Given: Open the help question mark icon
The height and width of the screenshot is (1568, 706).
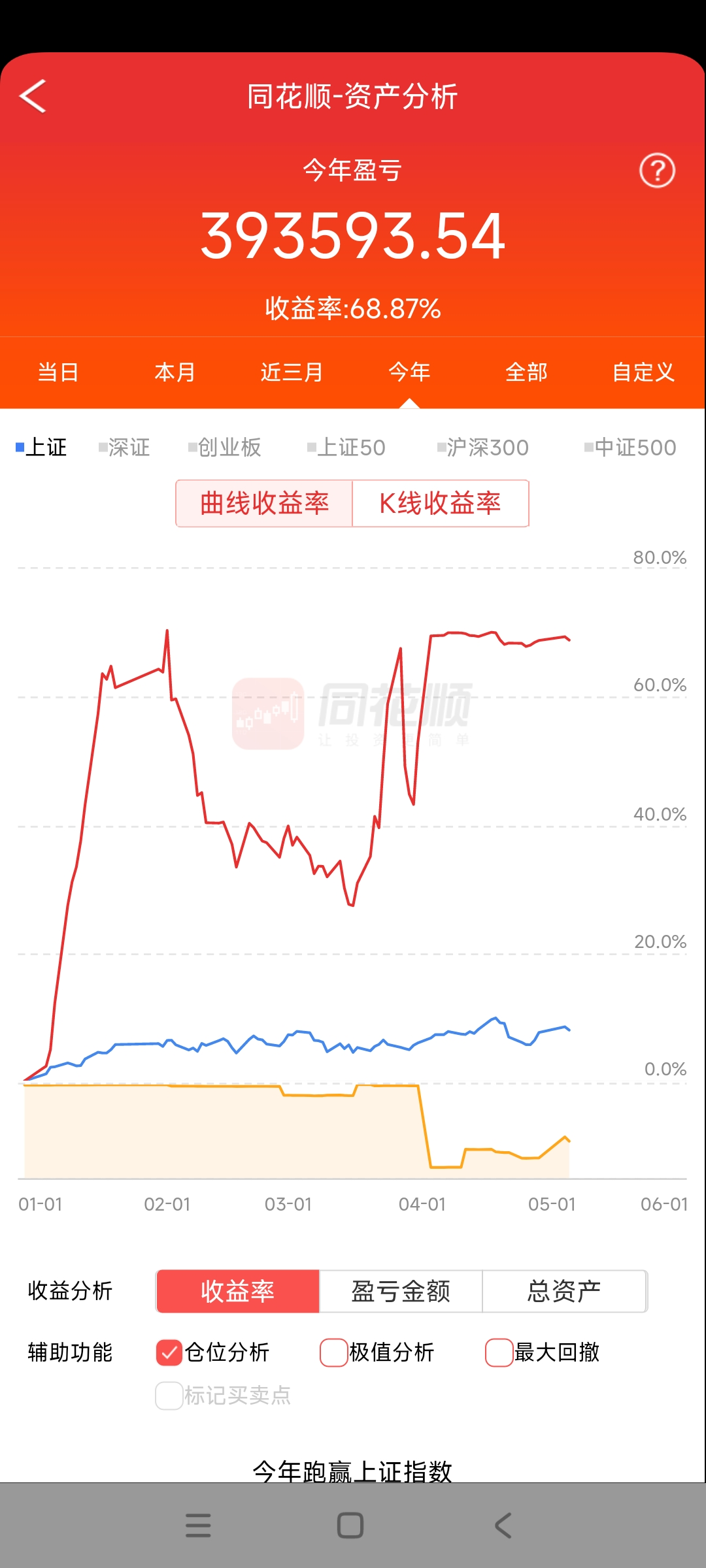Looking at the screenshot, I should [657, 171].
